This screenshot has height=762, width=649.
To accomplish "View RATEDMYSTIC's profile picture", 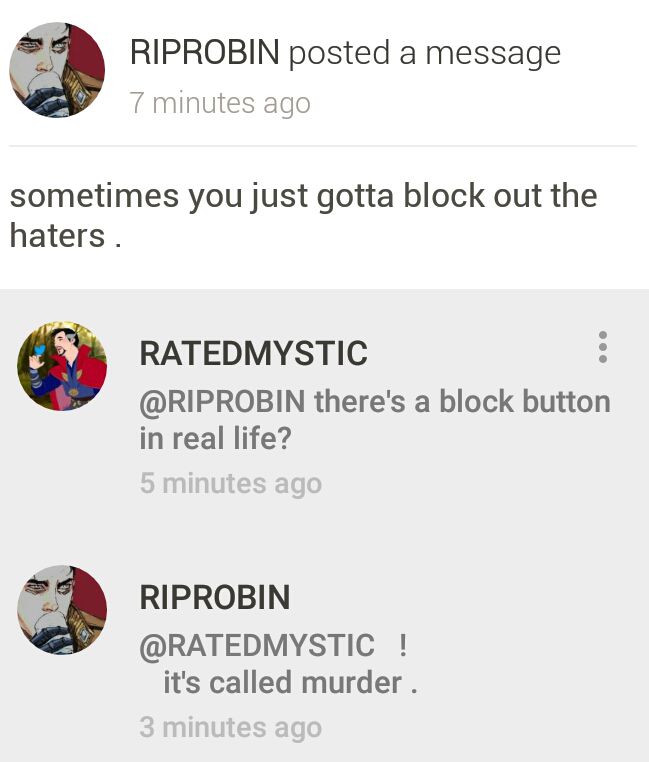I will (x=62, y=366).
